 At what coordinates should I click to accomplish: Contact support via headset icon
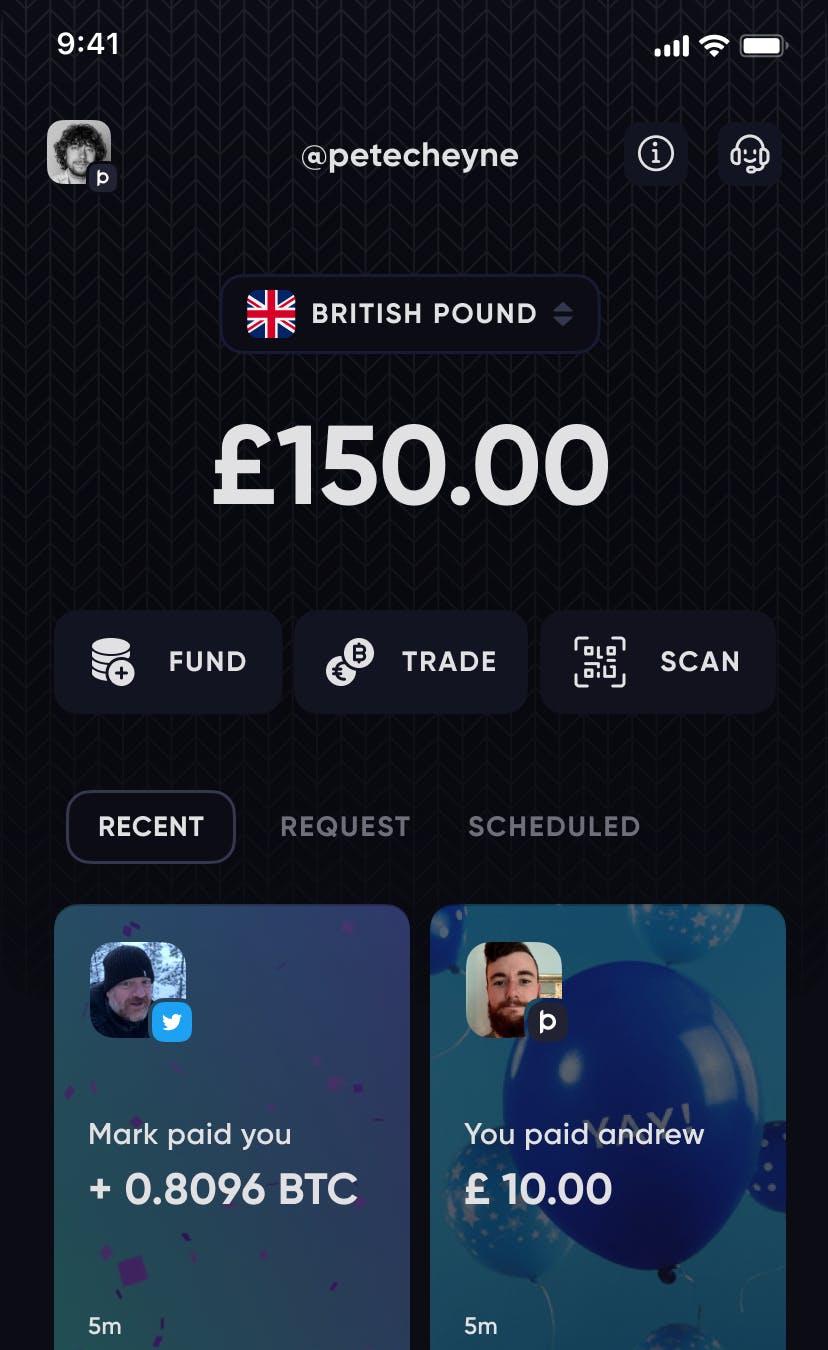pos(749,154)
